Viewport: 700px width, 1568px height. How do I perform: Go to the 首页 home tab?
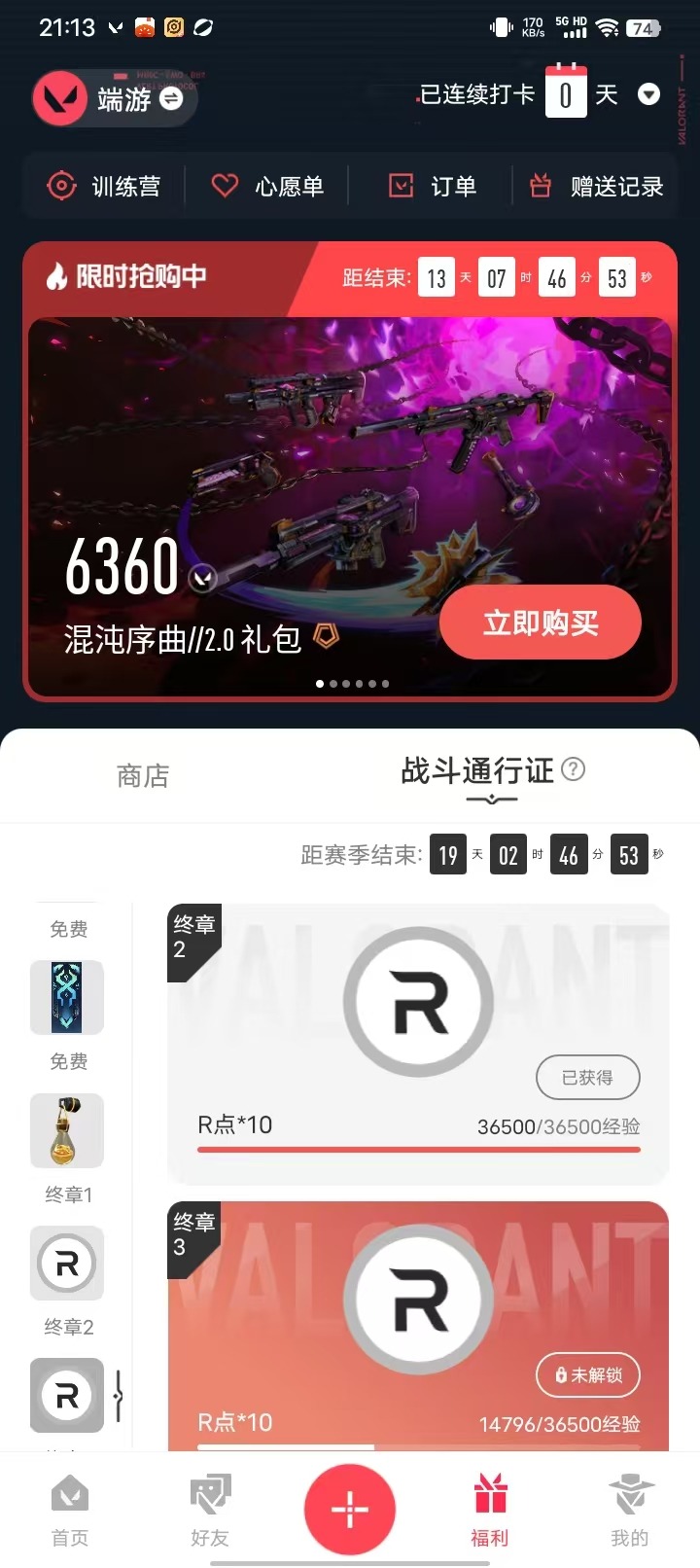[x=70, y=1510]
